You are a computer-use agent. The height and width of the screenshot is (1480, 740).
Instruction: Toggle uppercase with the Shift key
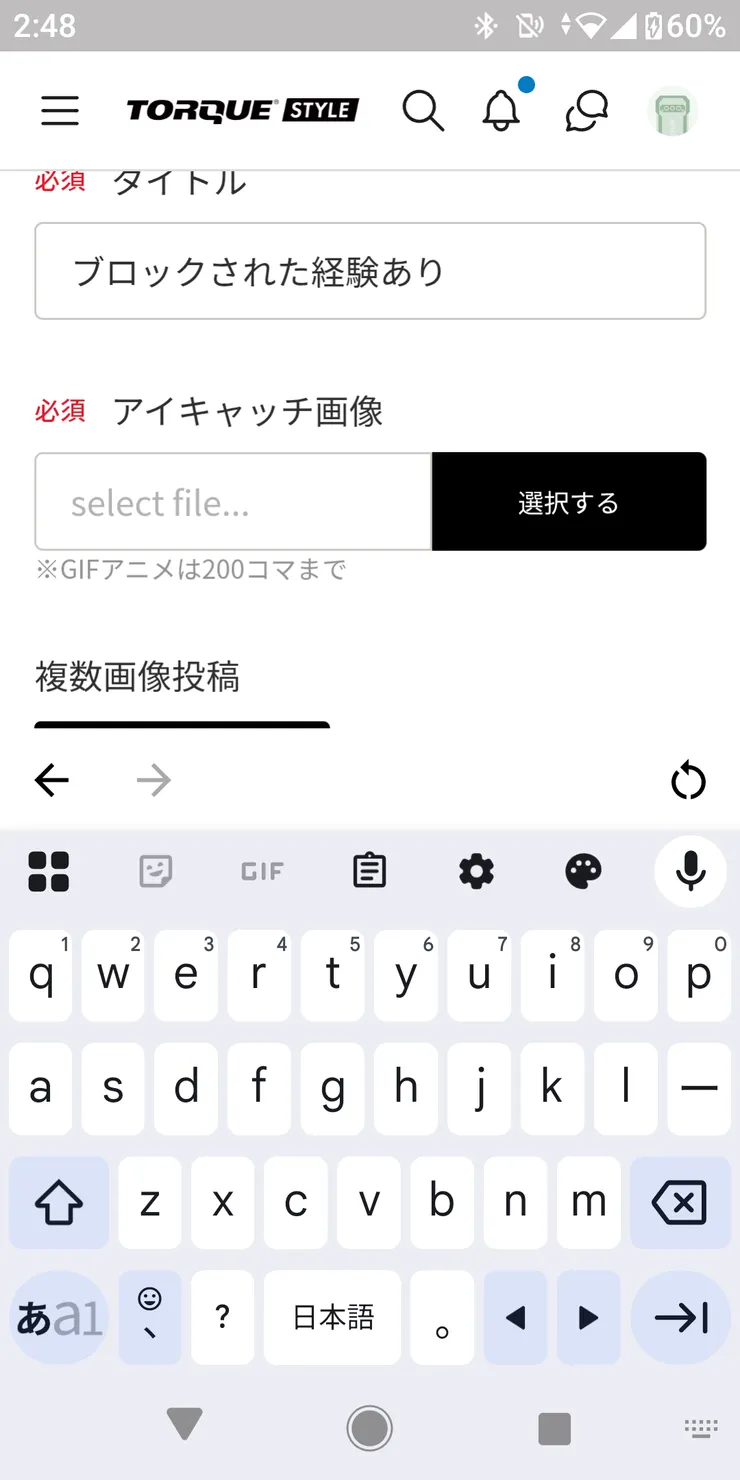click(x=57, y=1203)
